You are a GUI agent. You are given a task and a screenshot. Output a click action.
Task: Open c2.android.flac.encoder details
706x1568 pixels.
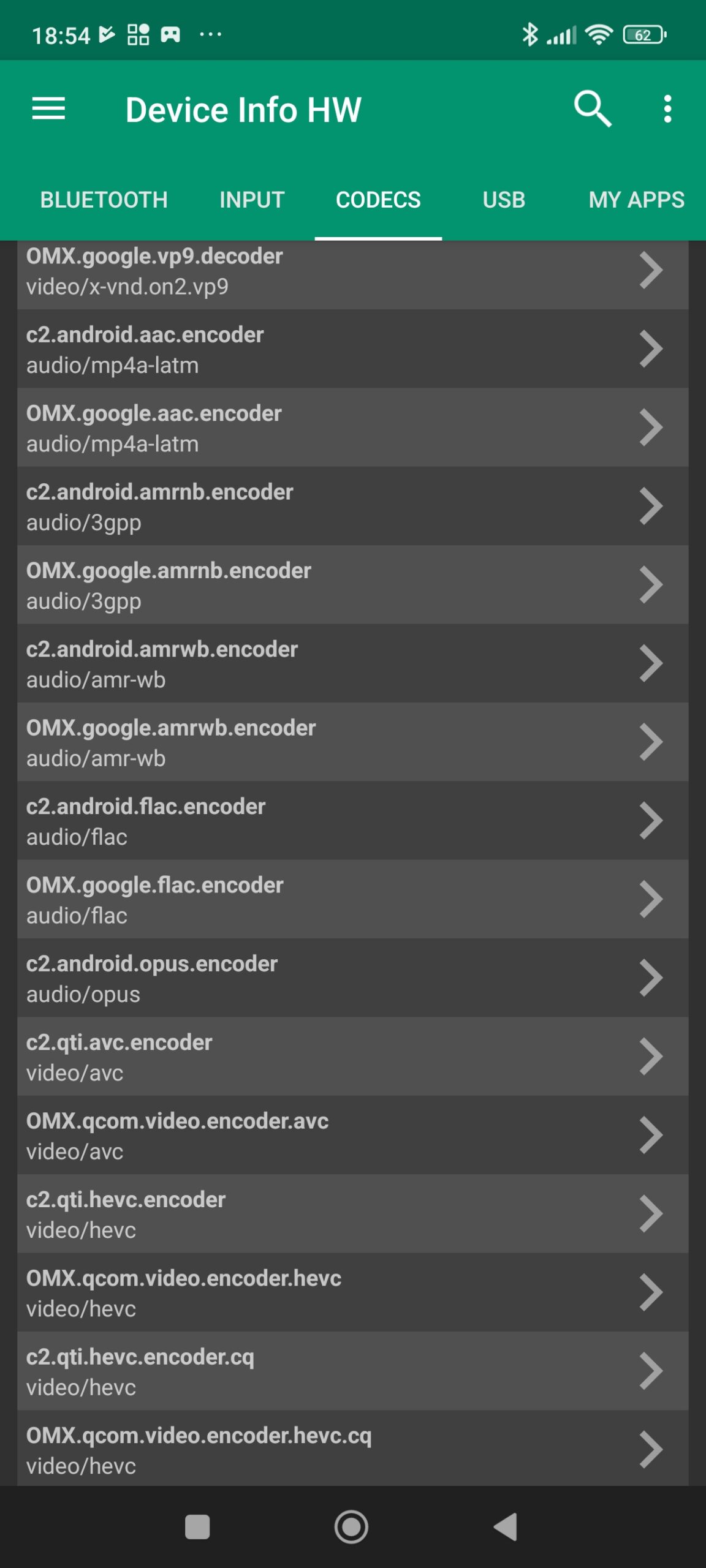(x=352, y=821)
